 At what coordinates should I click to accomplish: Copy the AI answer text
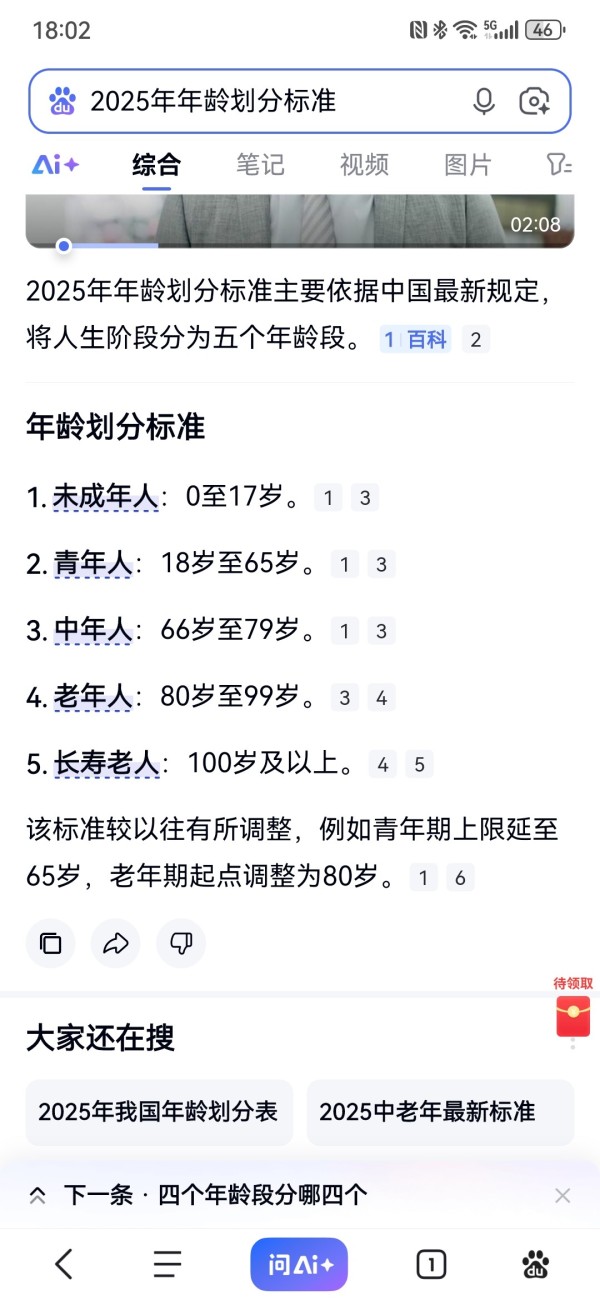click(x=51, y=943)
